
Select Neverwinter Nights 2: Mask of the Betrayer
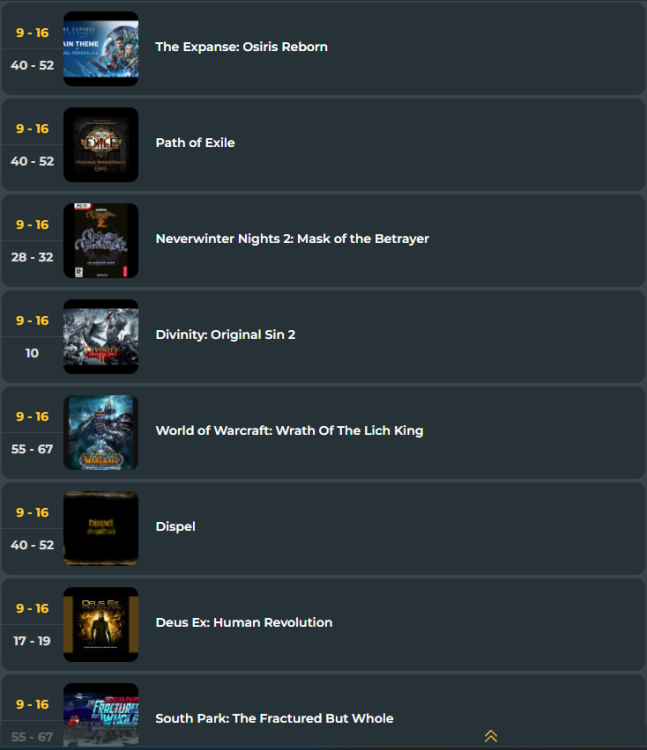tap(292, 239)
